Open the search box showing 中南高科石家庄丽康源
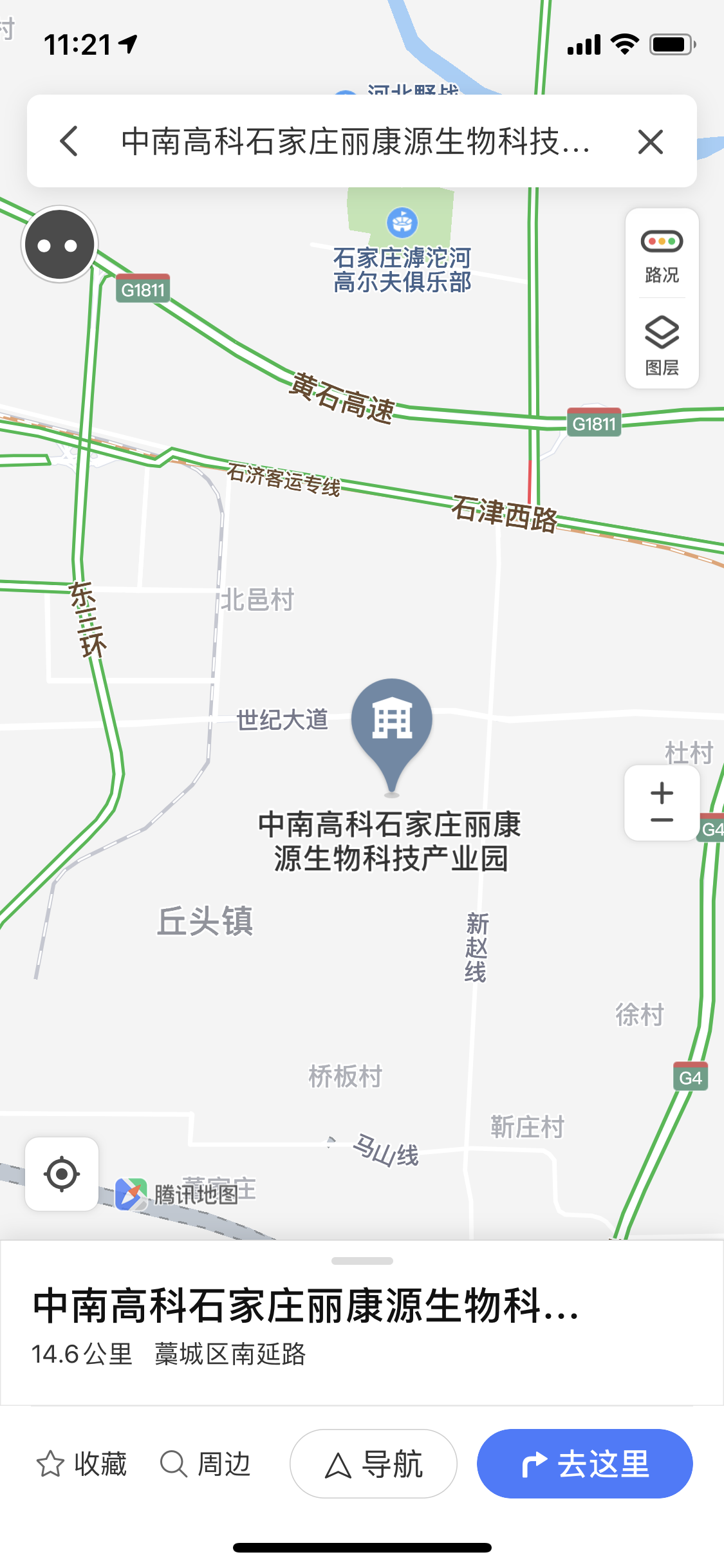The width and height of the screenshot is (724, 1568). 355,142
